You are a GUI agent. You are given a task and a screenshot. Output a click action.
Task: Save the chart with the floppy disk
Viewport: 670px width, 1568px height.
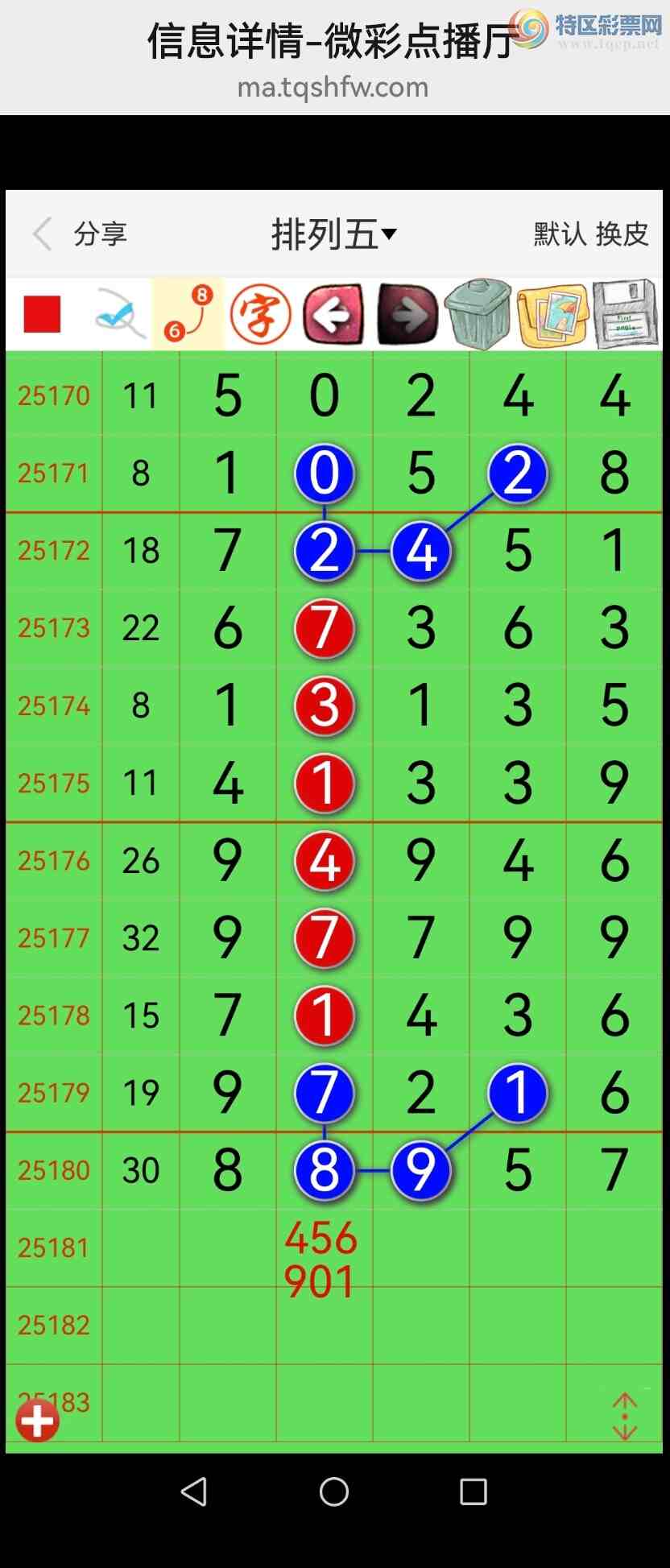[x=626, y=314]
